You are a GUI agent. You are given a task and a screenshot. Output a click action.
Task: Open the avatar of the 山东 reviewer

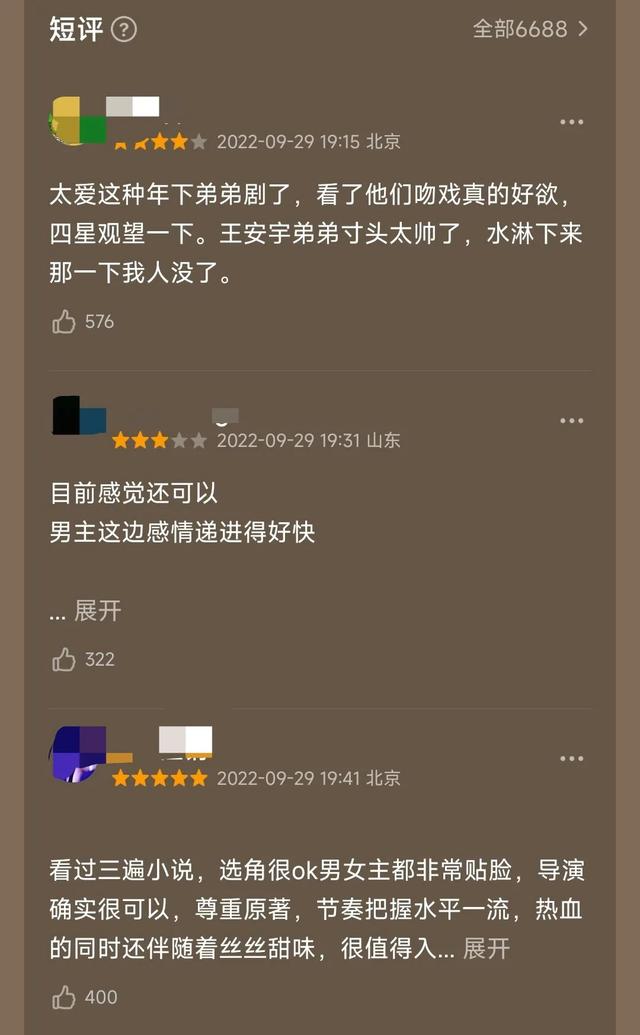pos(79,415)
